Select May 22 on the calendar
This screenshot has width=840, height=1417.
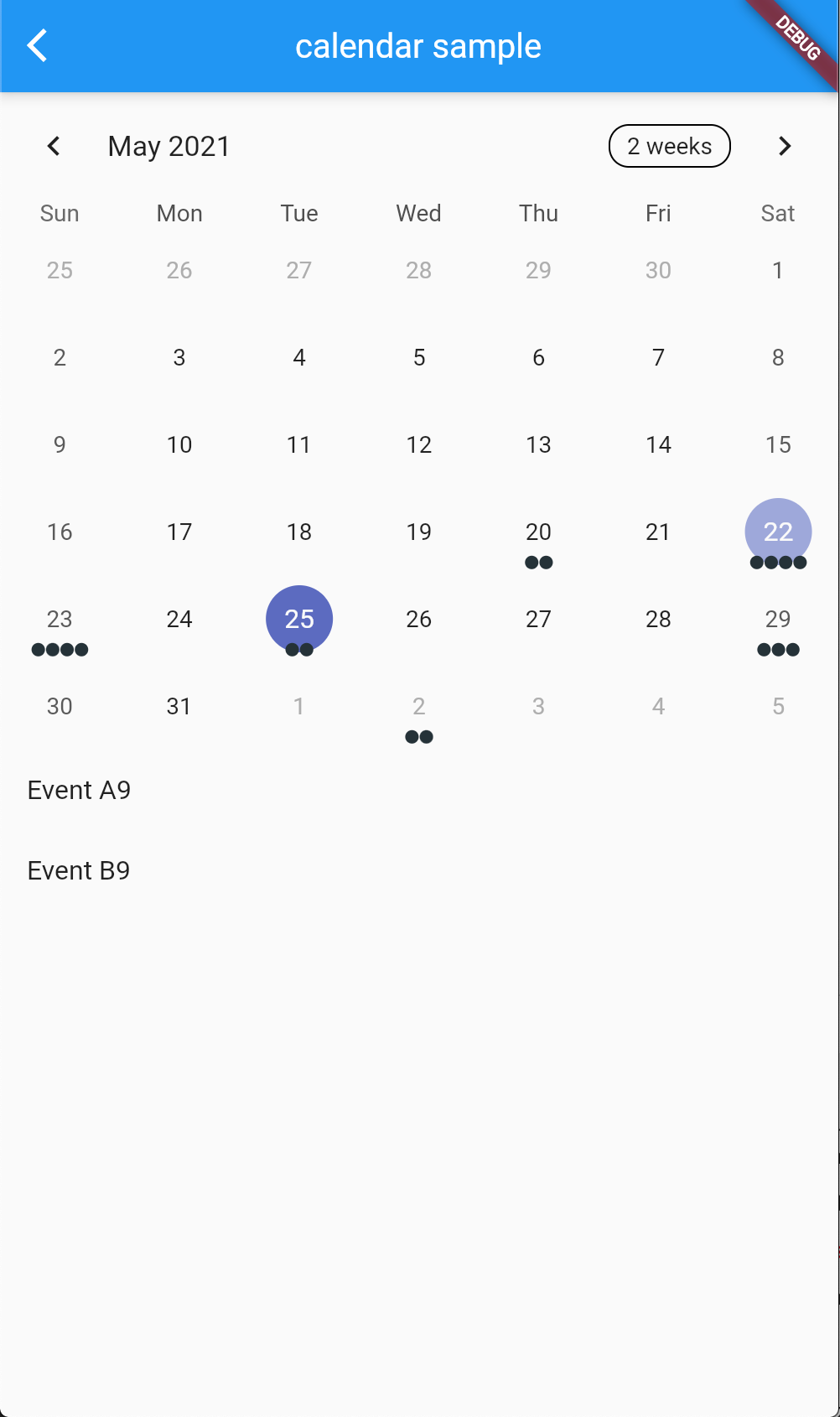(x=778, y=532)
